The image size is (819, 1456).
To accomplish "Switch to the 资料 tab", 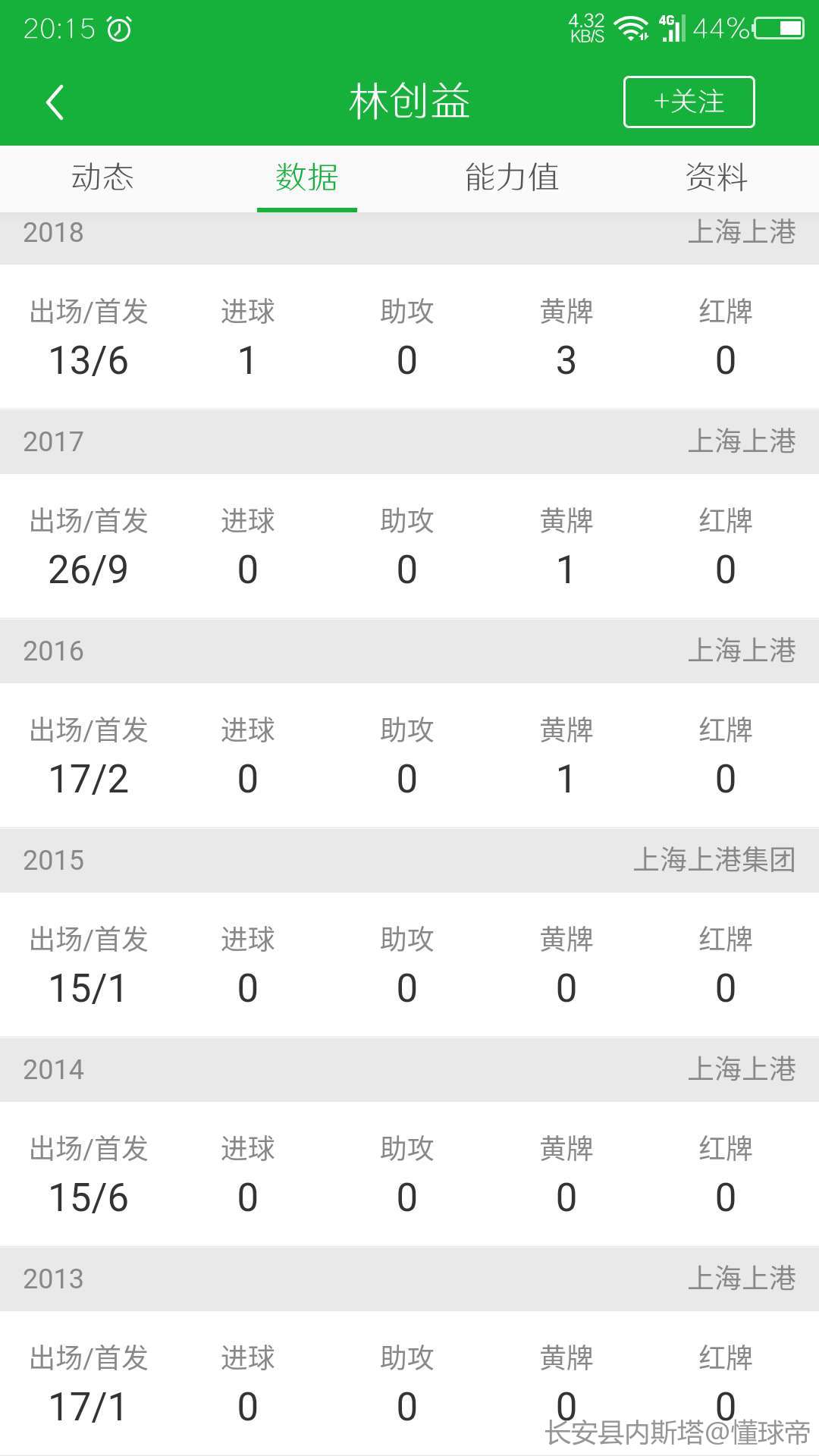I will click(x=717, y=178).
